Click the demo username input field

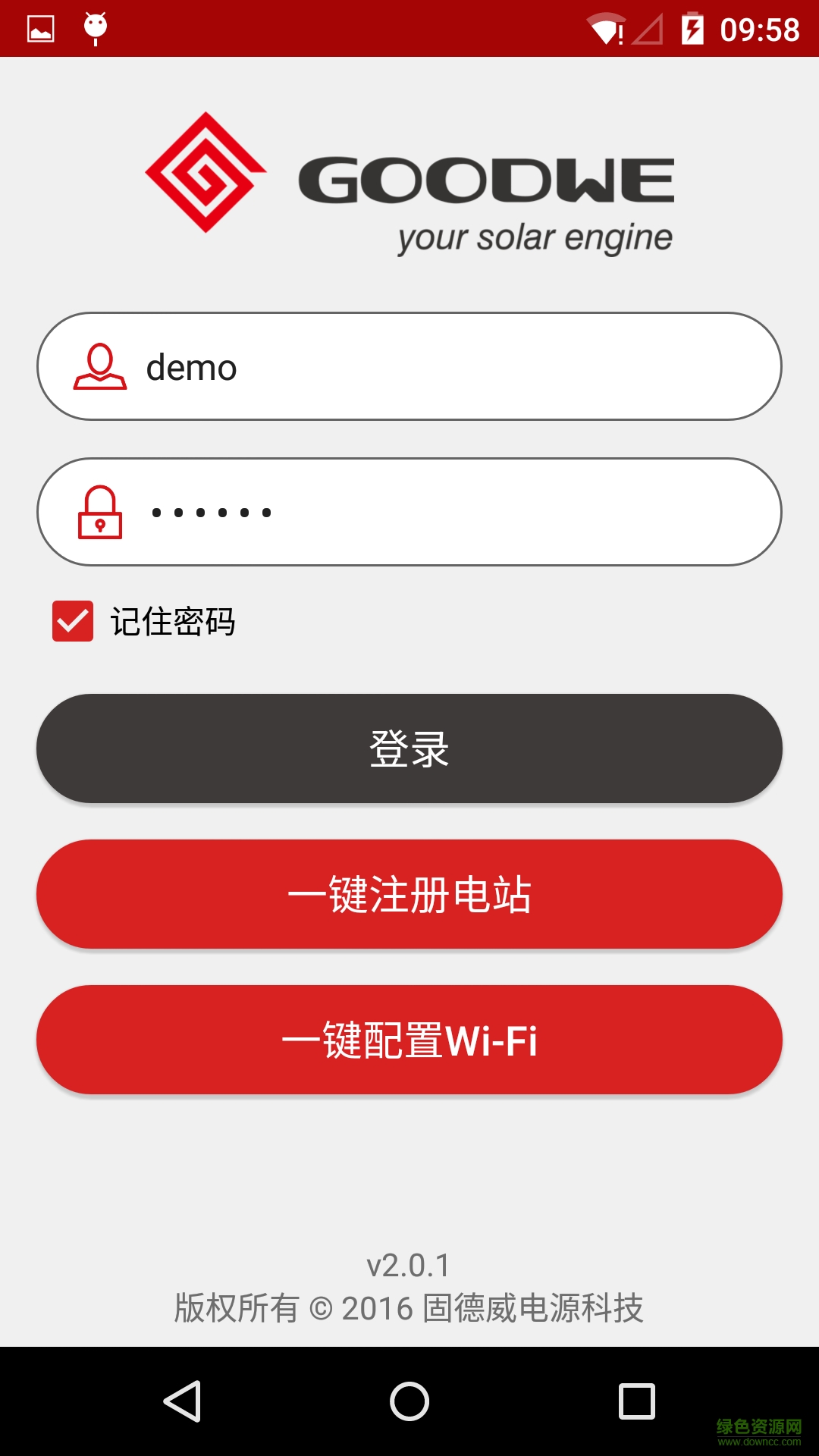pyautogui.click(x=409, y=367)
